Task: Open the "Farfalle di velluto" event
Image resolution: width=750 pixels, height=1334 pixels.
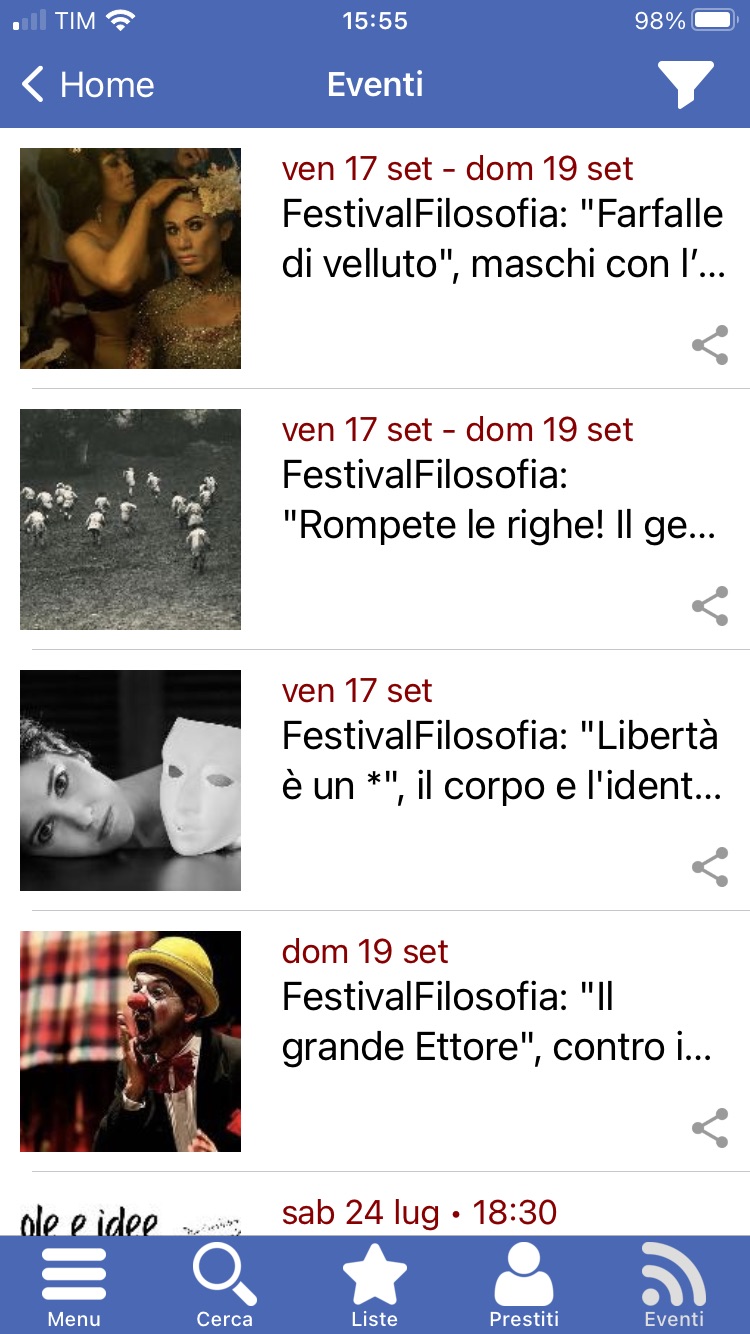Action: [502, 240]
